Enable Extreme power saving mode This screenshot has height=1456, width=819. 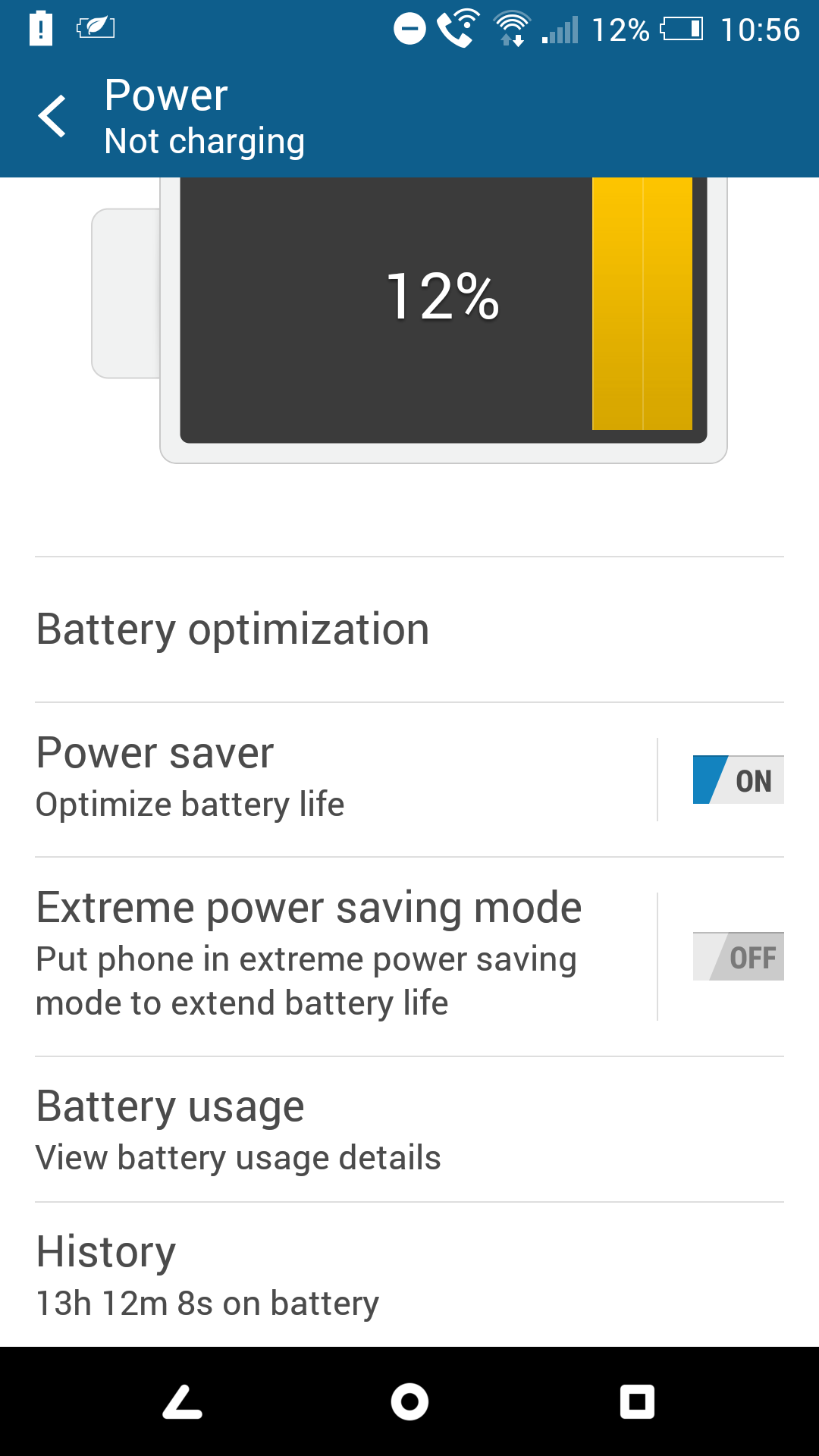point(737,956)
